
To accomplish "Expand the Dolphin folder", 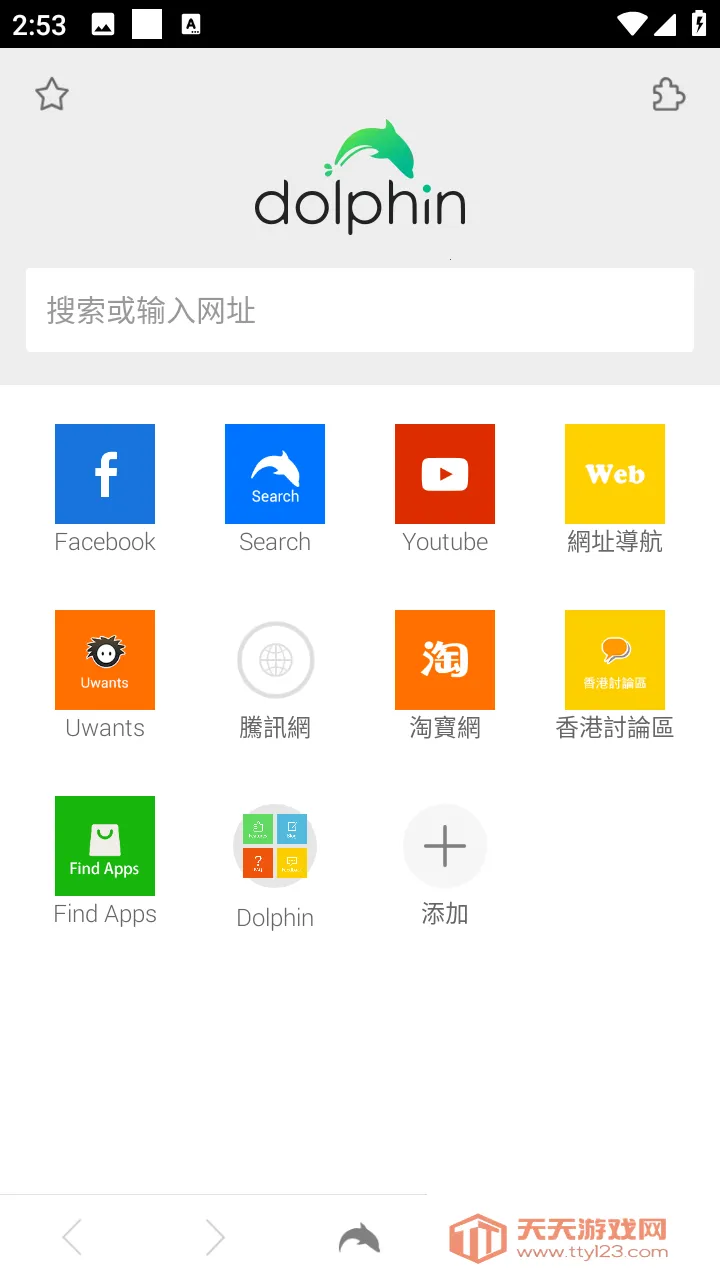I will click(x=275, y=846).
